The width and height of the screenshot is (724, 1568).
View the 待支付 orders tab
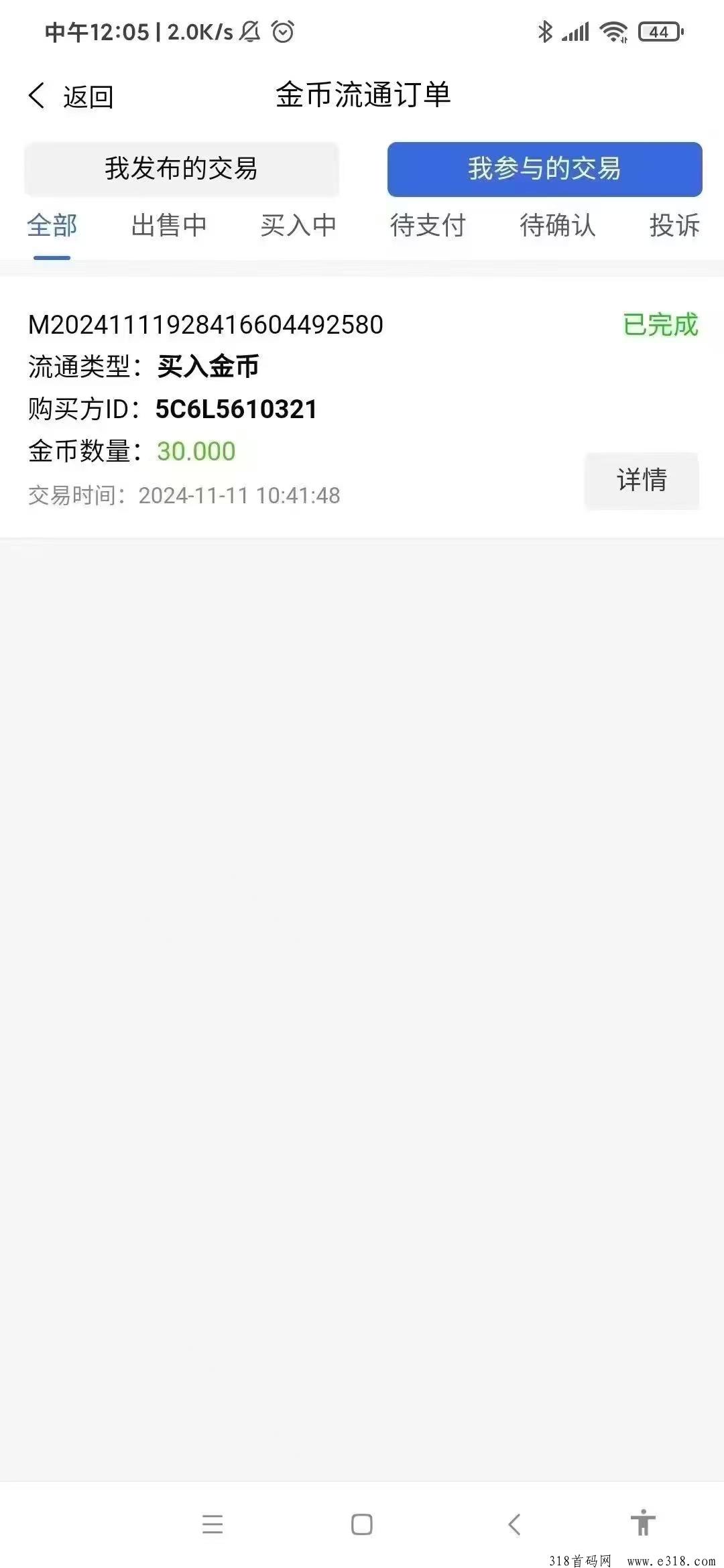[x=428, y=226]
